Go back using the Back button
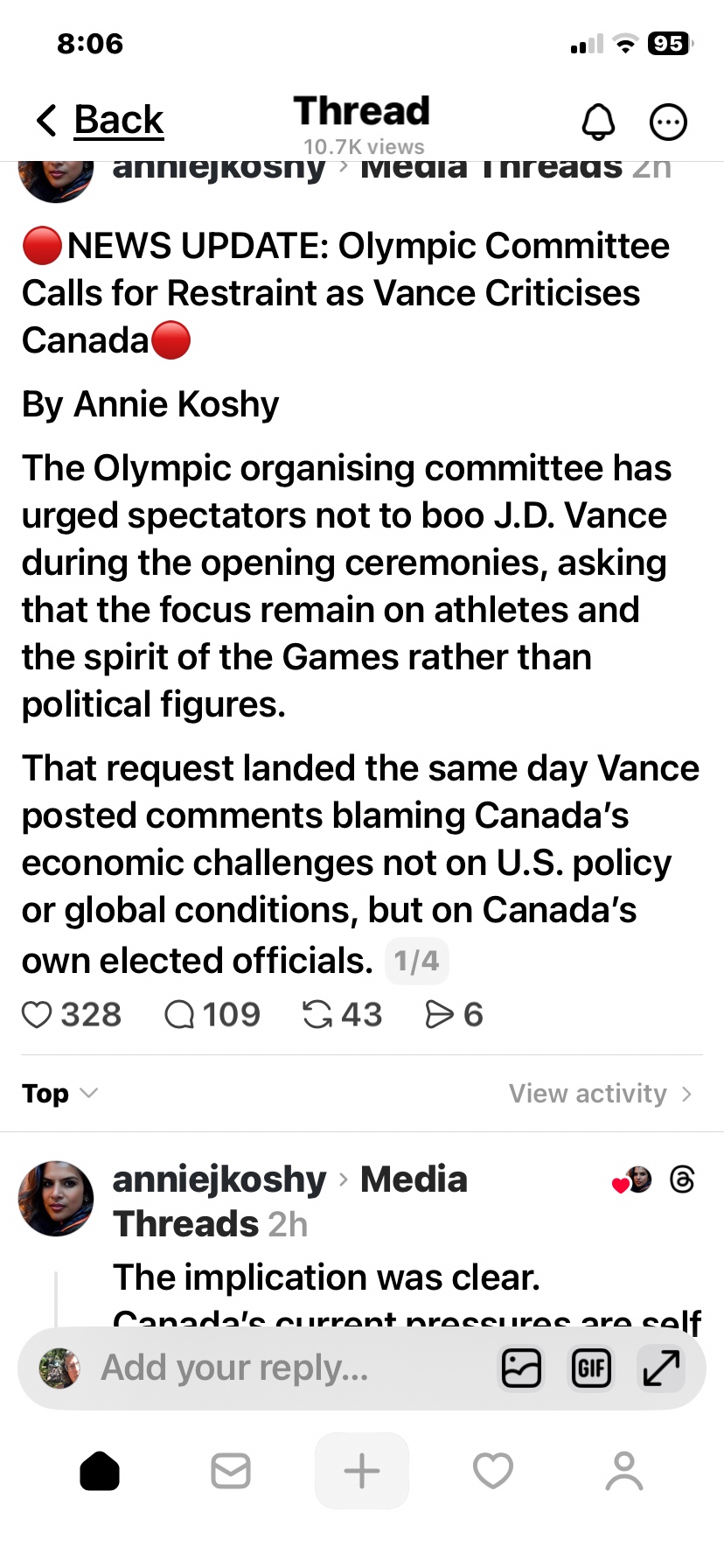Screen dimensions: 724x1568 [x=100, y=120]
